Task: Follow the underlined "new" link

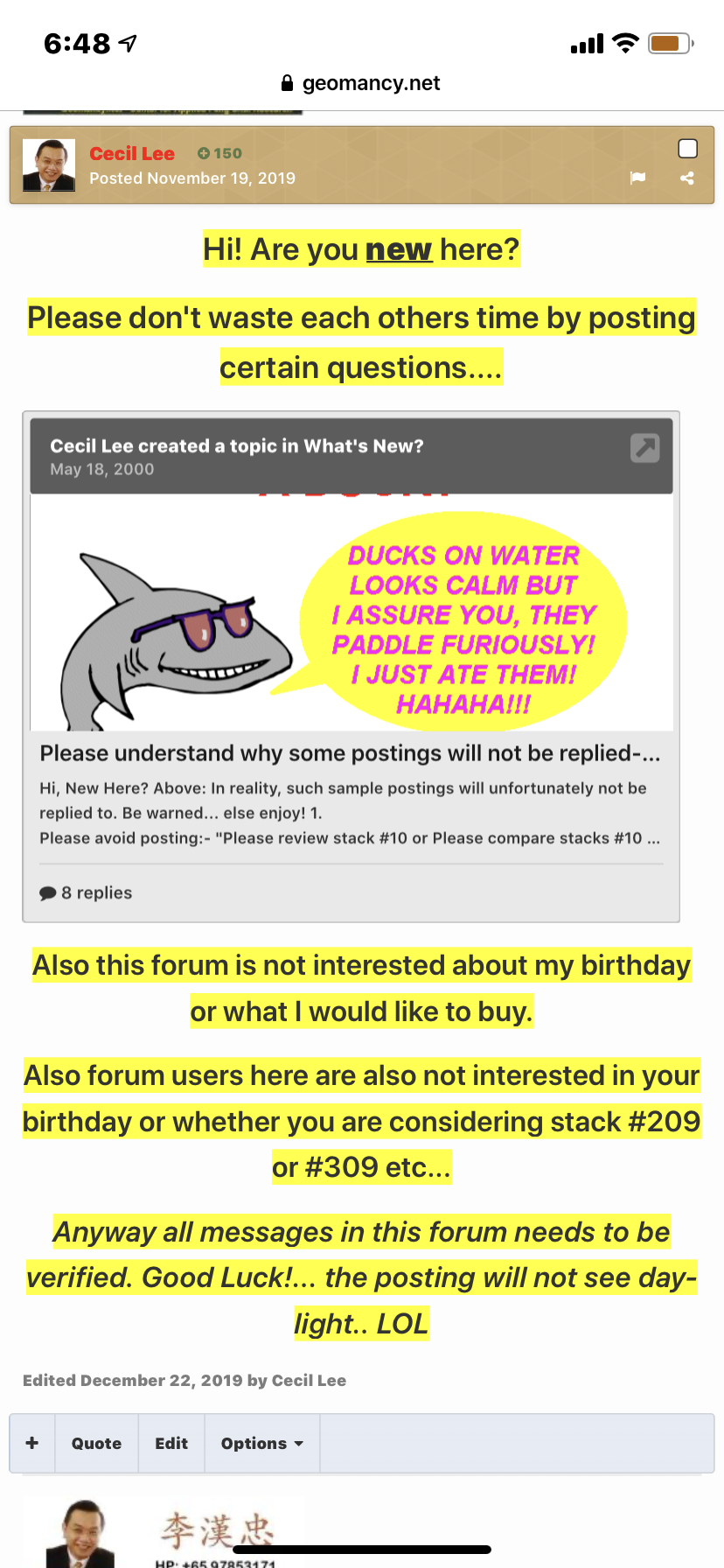Action: point(399,249)
